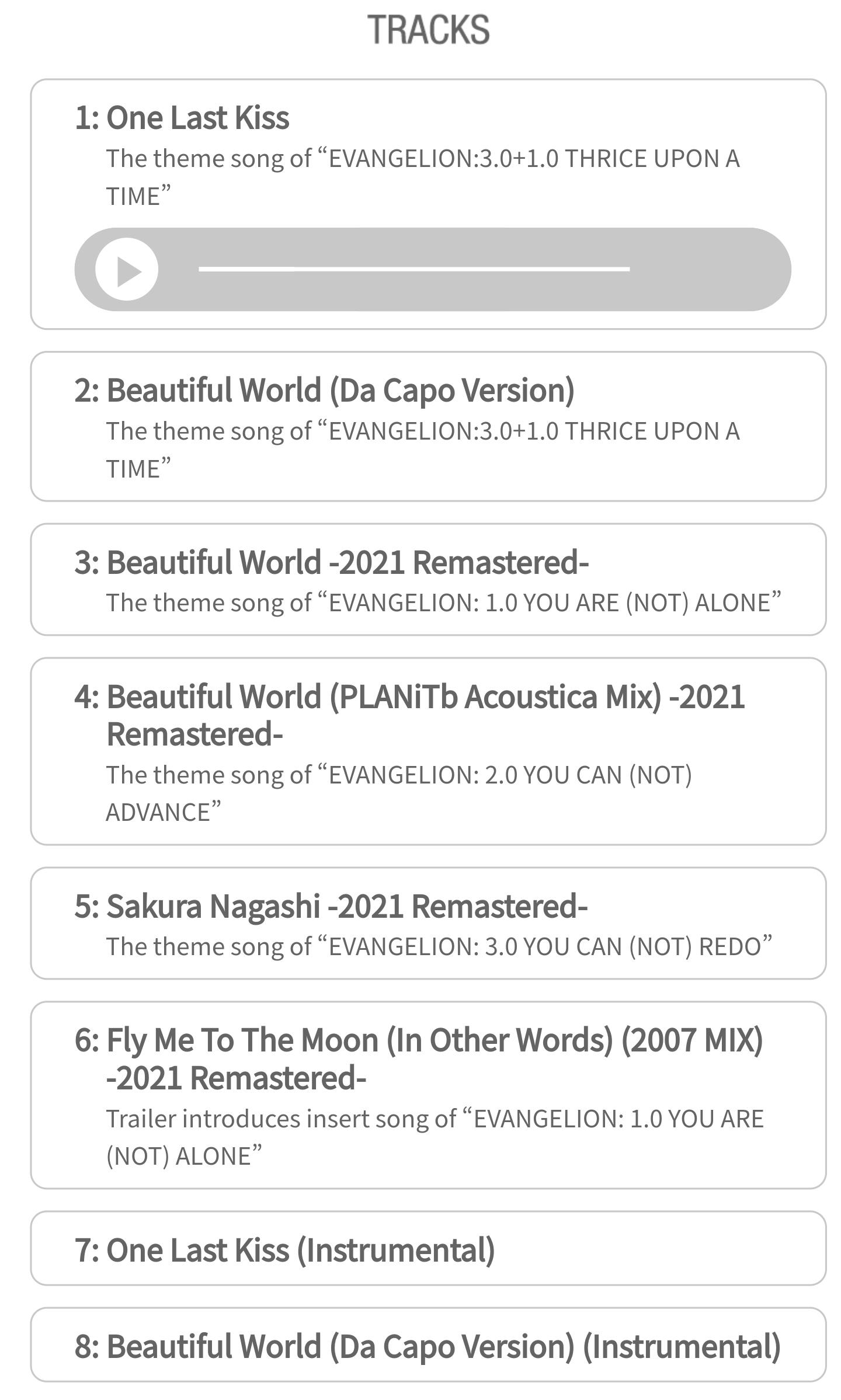Open track 5 Sakura Nagashi -2021 Remastered-
Viewport: 841px width, 1400px height.
[x=428, y=923]
